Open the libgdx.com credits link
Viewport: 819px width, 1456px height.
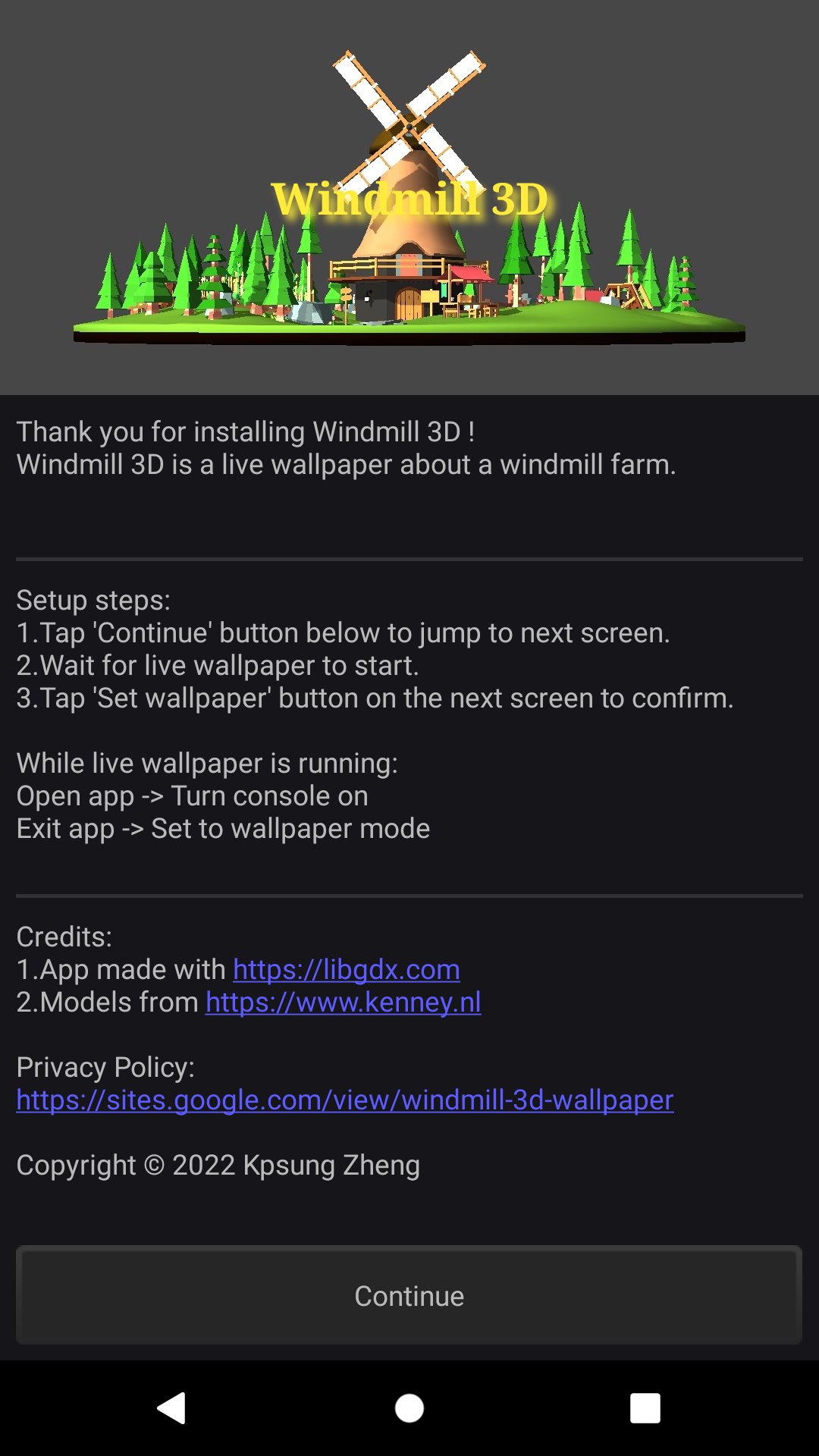tap(345, 968)
